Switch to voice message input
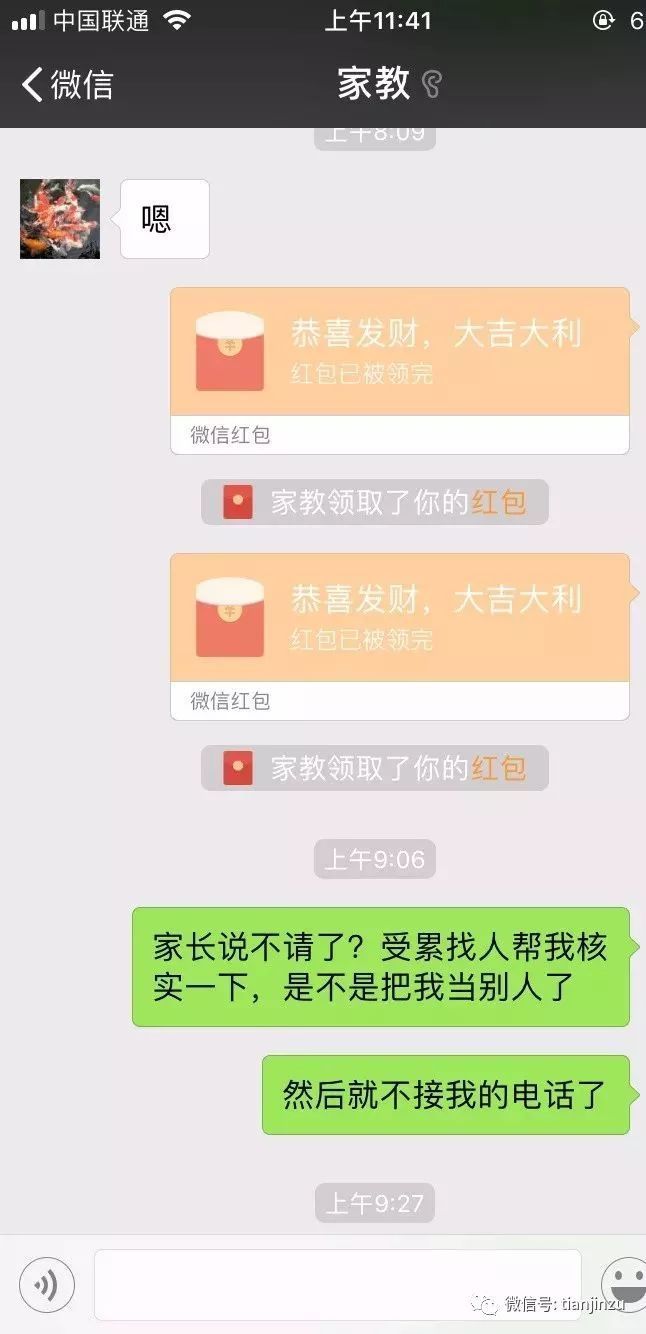This screenshot has width=646, height=1334. [47, 1285]
